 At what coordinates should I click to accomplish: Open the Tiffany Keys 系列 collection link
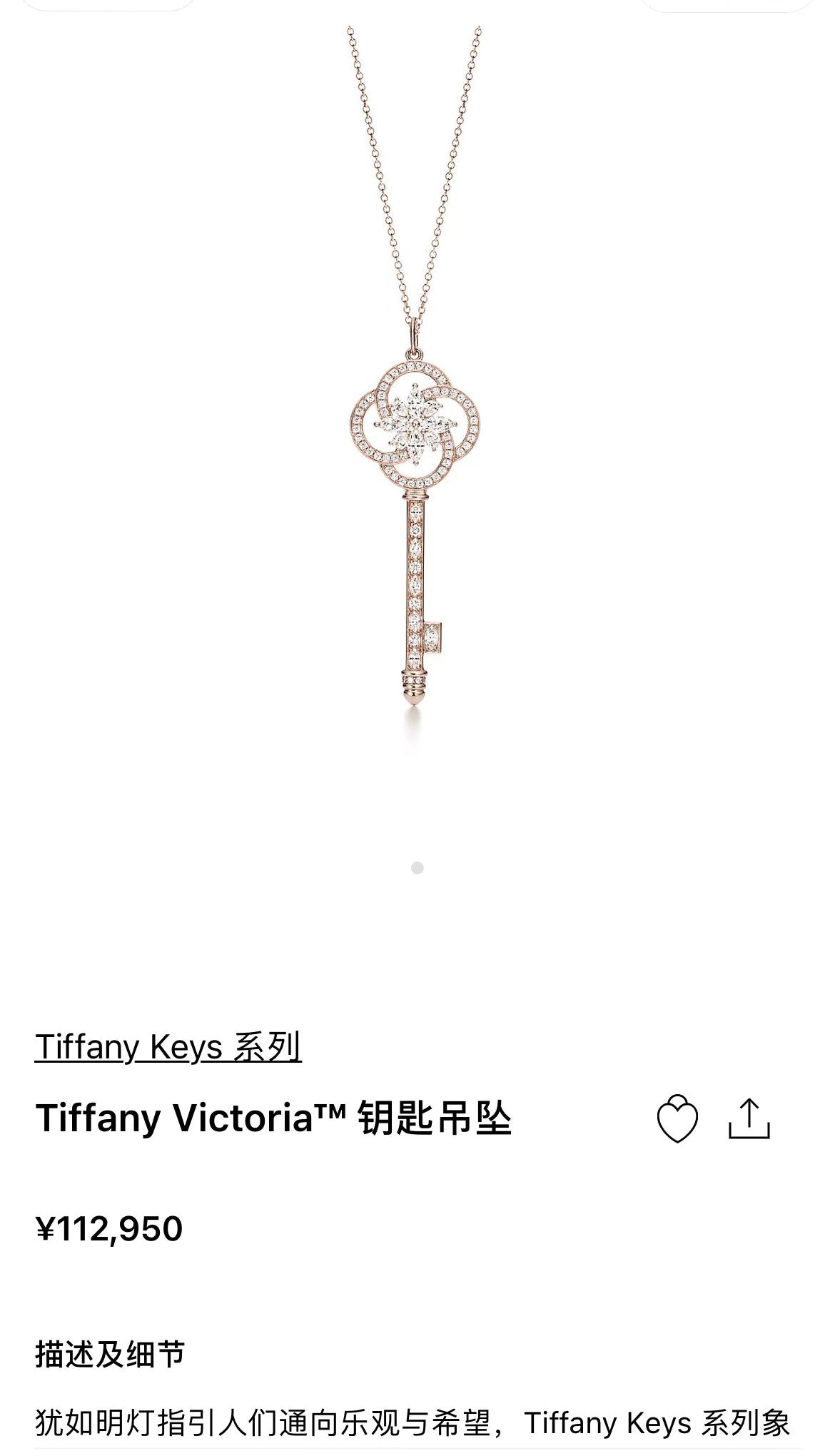pyautogui.click(x=168, y=1047)
